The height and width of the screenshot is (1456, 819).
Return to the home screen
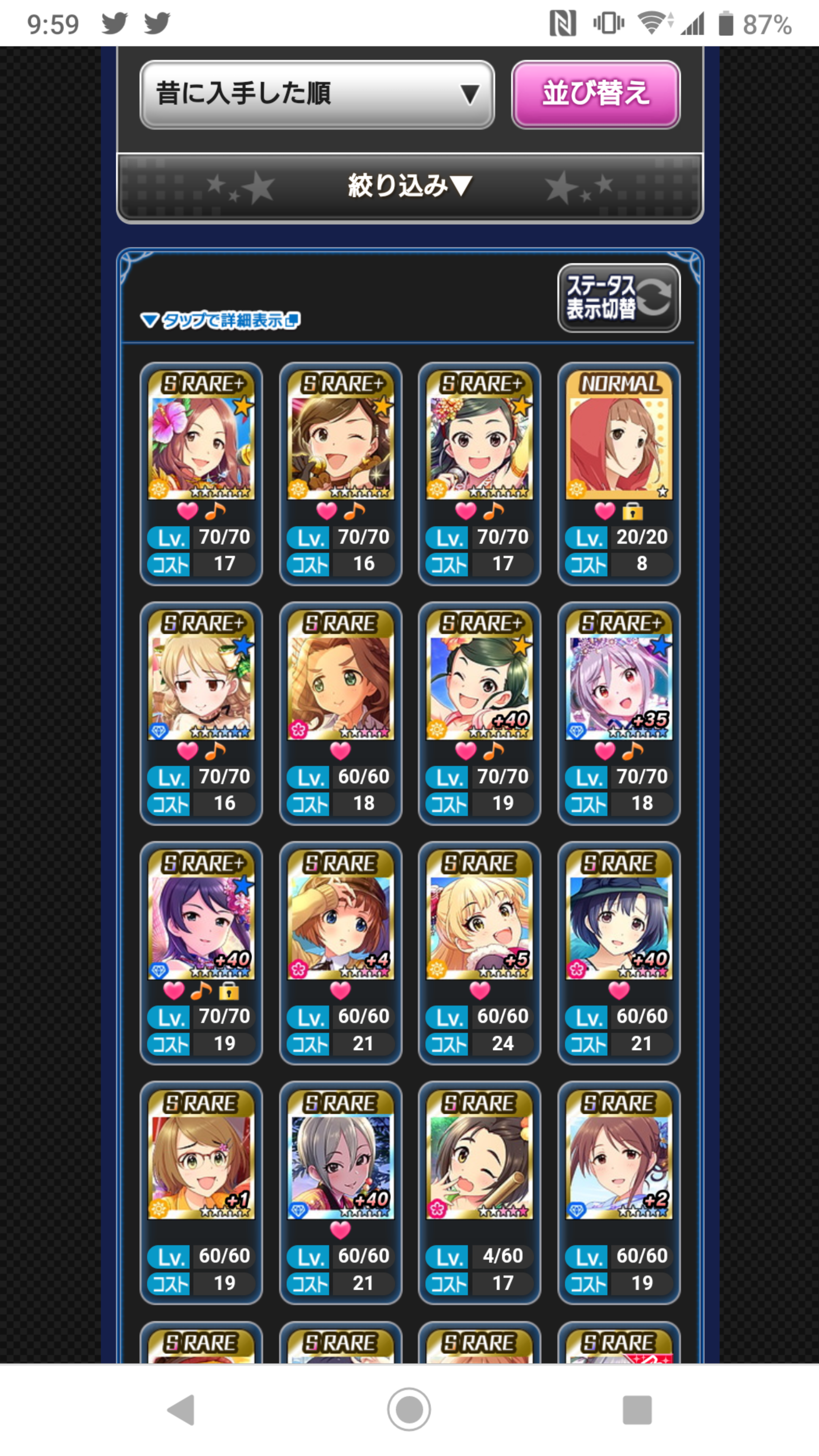[409, 1410]
